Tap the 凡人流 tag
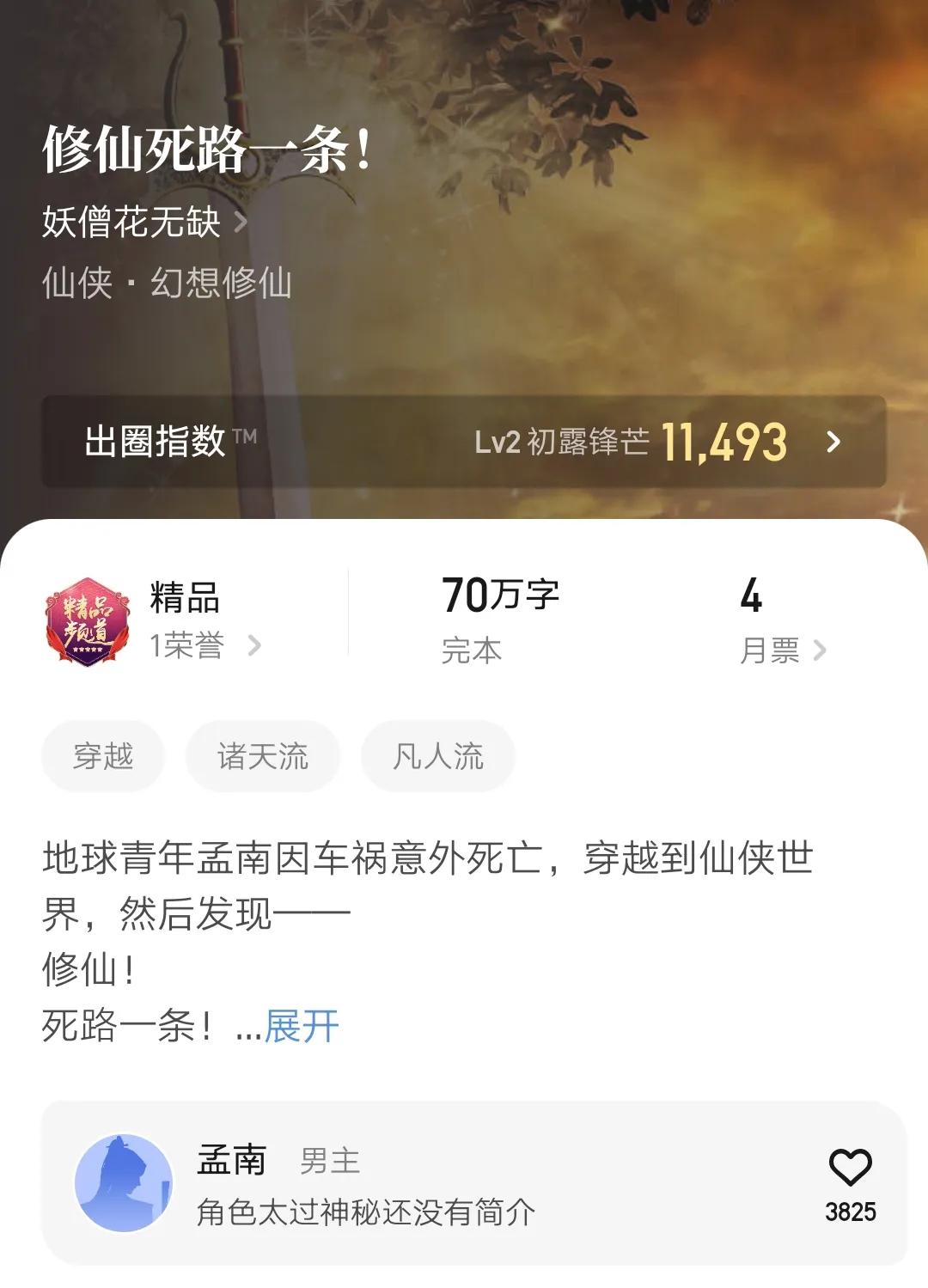Image resolution: width=928 pixels, height=1288 pixels. (437, 755)
